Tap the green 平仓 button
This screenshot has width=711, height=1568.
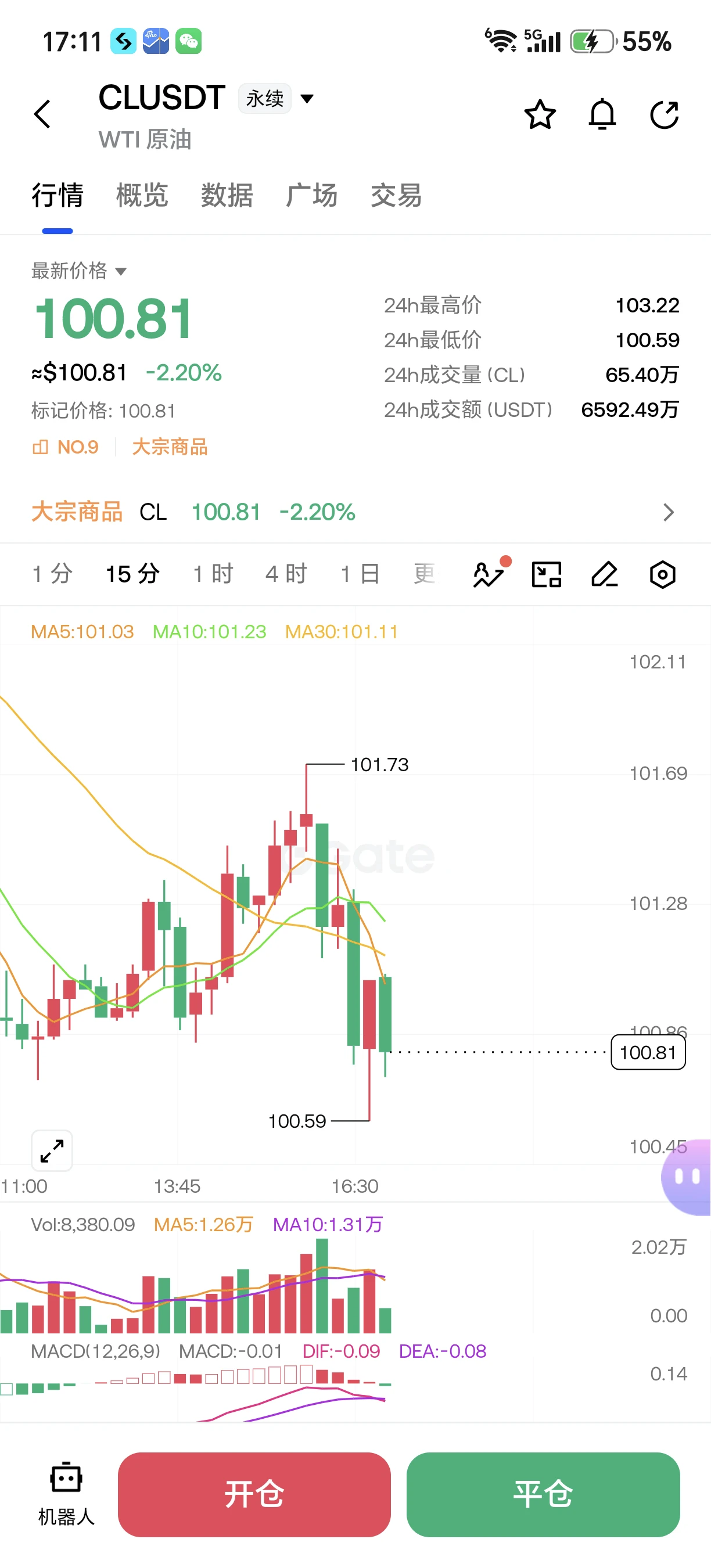[543, 1494]
